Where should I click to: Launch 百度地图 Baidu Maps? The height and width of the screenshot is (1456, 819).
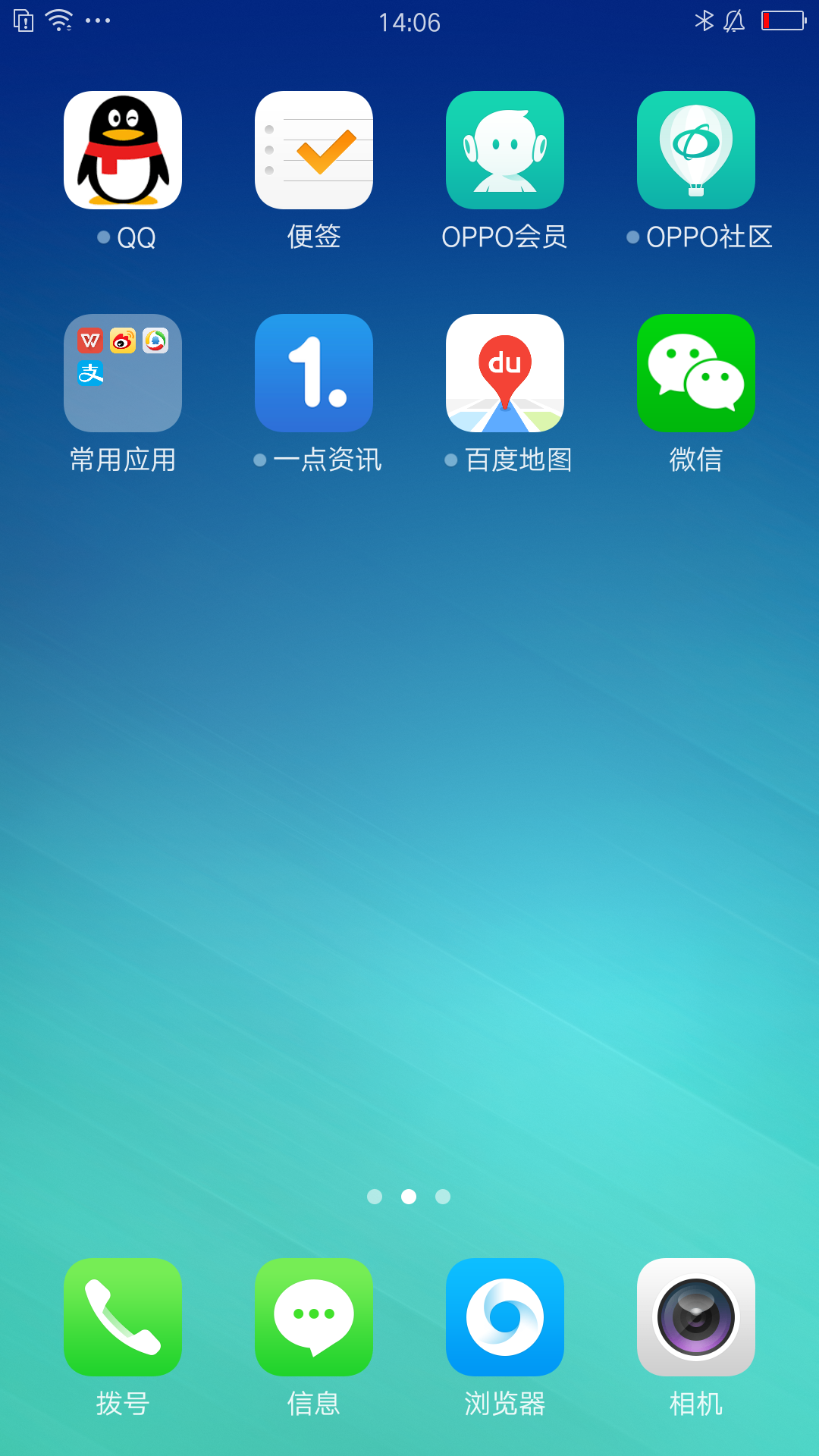pos(504,372)
